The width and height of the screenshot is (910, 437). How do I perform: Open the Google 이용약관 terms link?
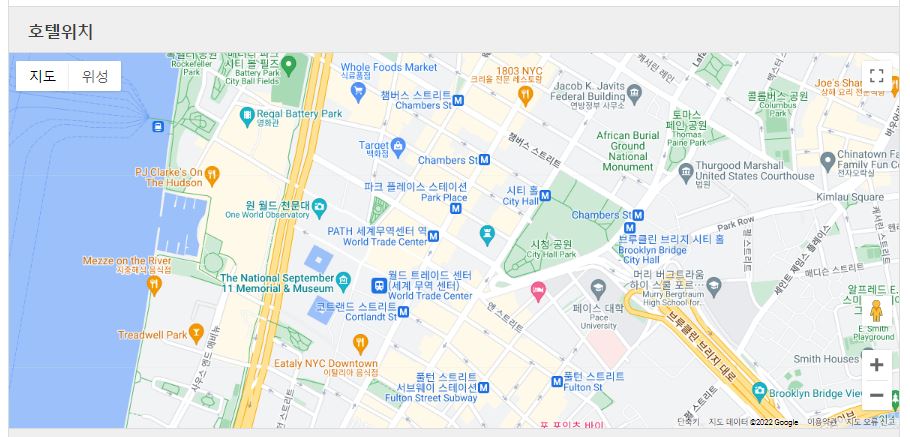821,422
